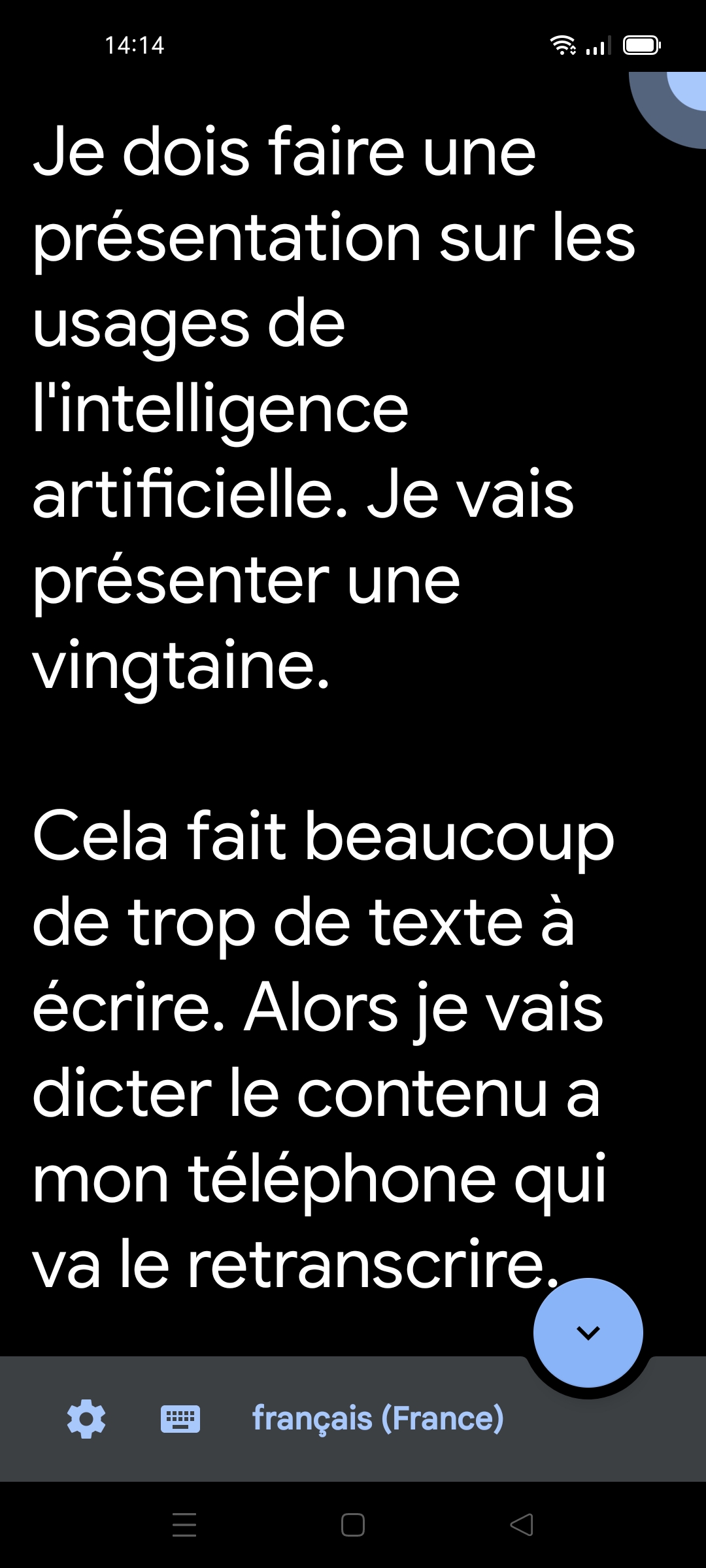Go back using the system back button

(522, 1525)
